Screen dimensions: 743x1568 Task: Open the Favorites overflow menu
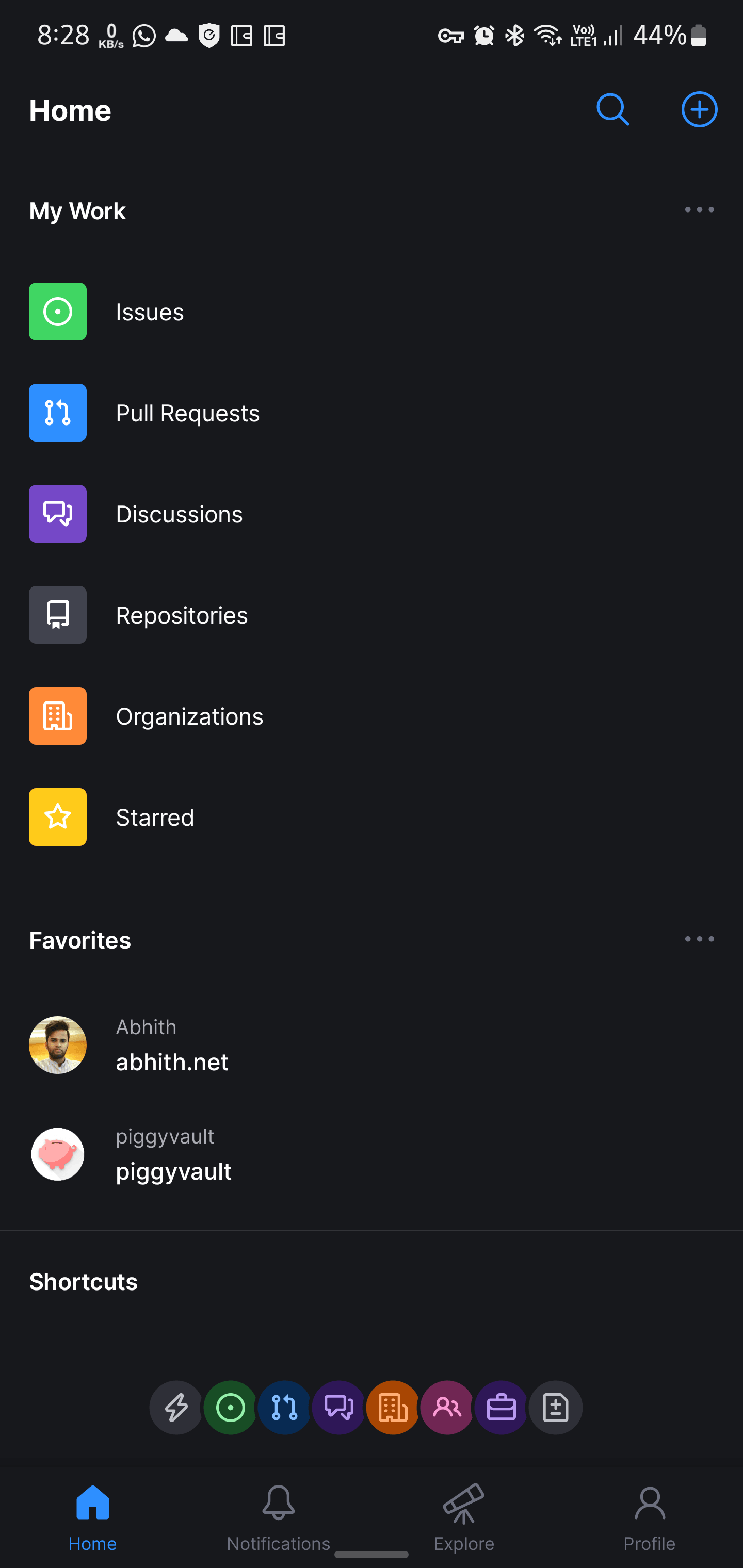click(699, 939)
